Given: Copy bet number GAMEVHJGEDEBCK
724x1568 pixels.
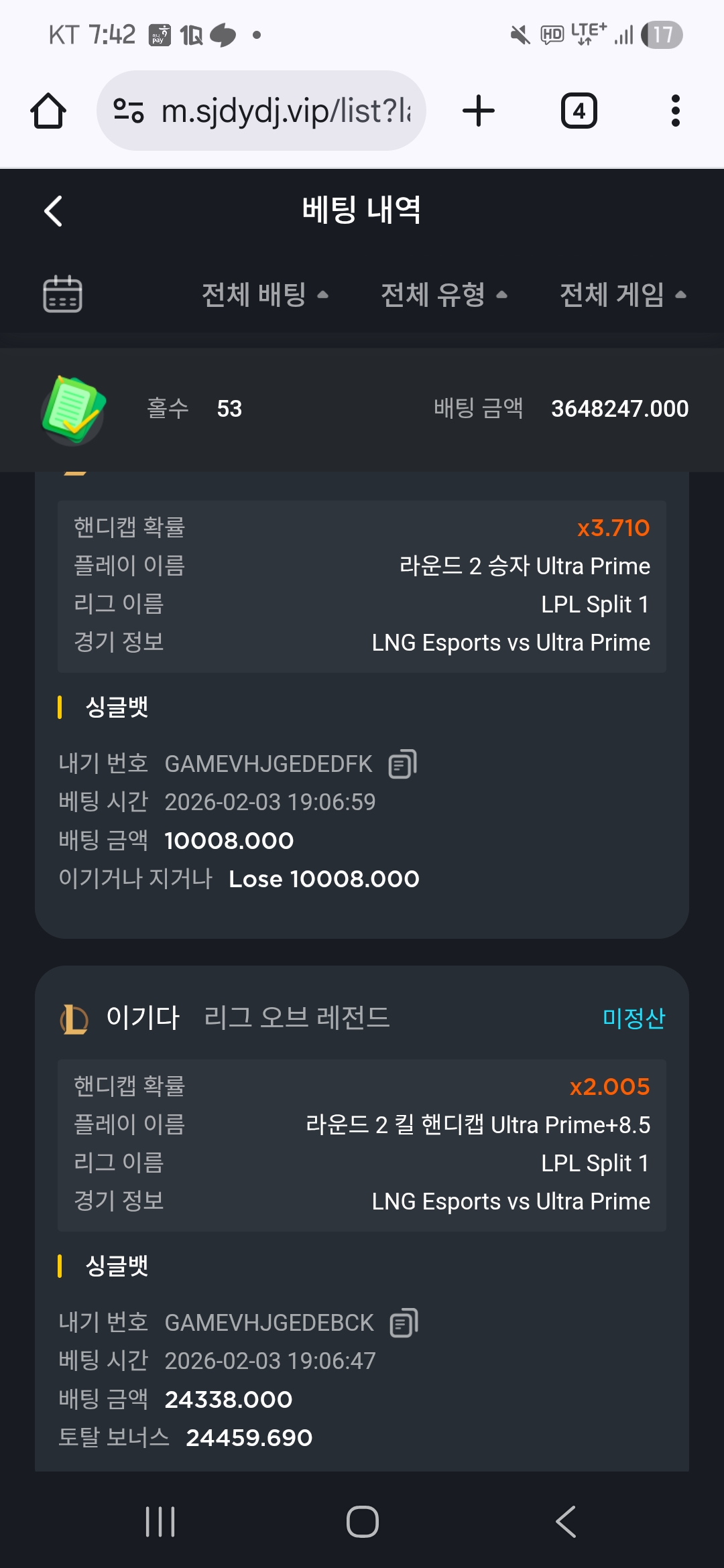Looking at the screenshot, I should (x=402, y=1323).
